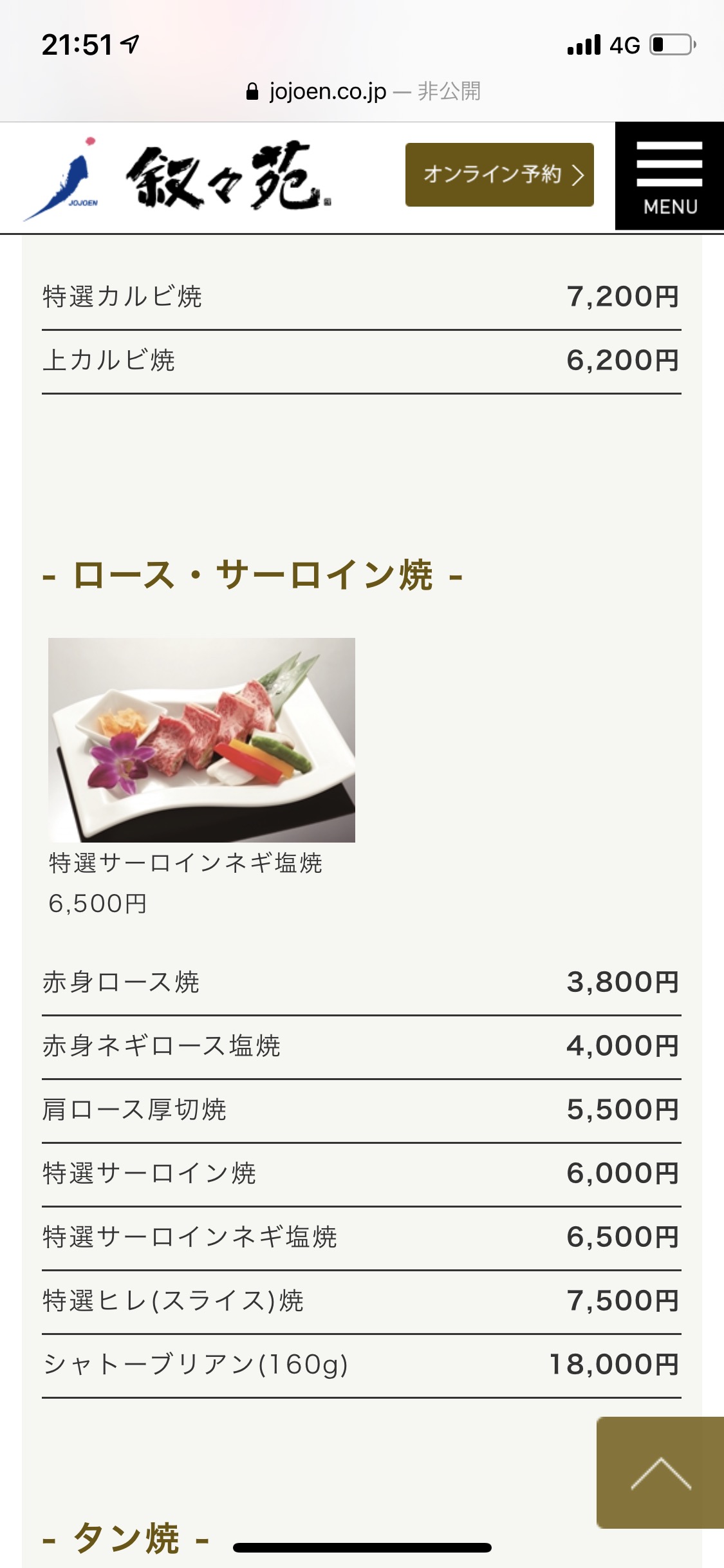Screen dimensions: 724x1568
Task: Tap the jojoen.co.jp address bar
Action: (362, 91)
